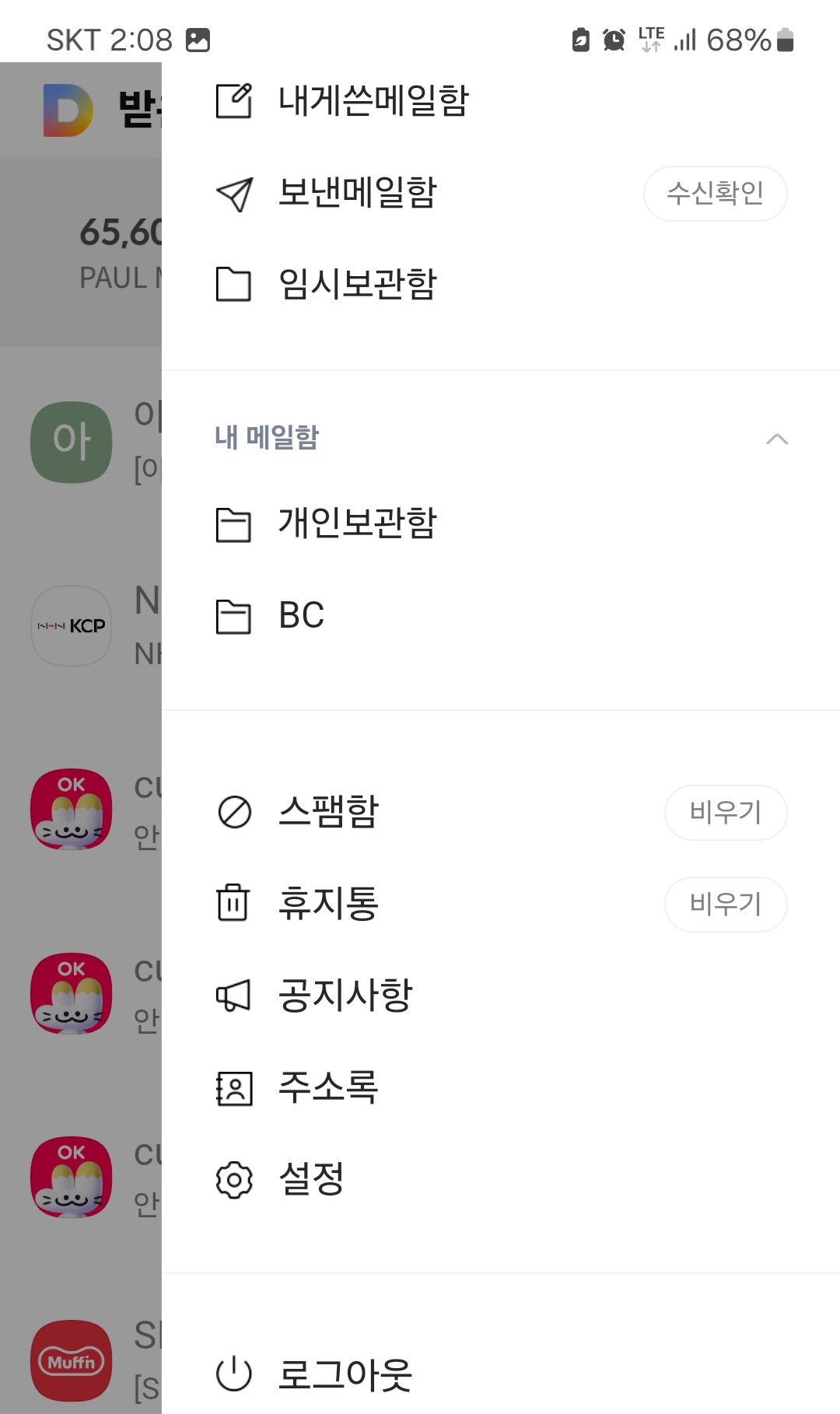
Task: Open the 보낸메일함 folder
Action: tap(358, 193)
